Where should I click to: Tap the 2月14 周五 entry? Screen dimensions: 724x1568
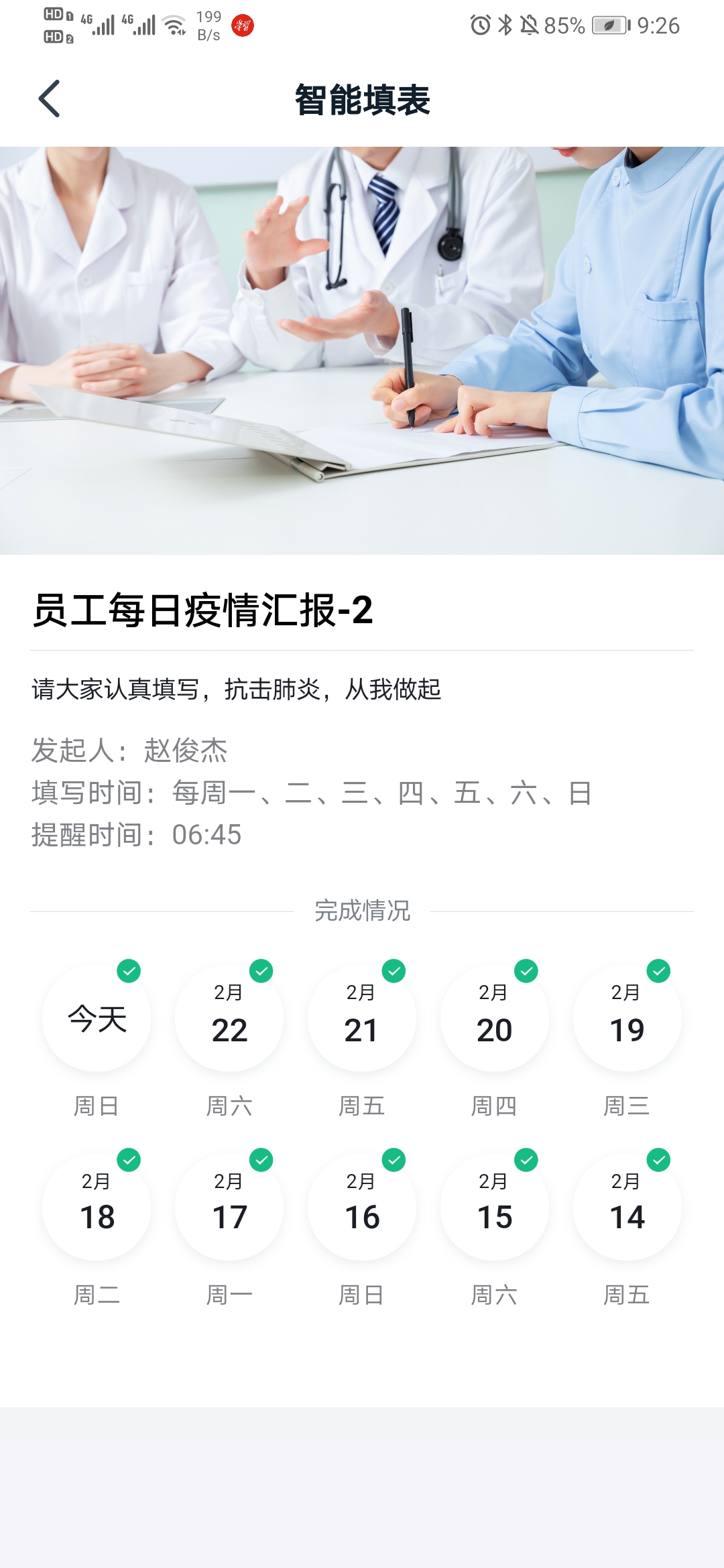tap(627, 1206)
